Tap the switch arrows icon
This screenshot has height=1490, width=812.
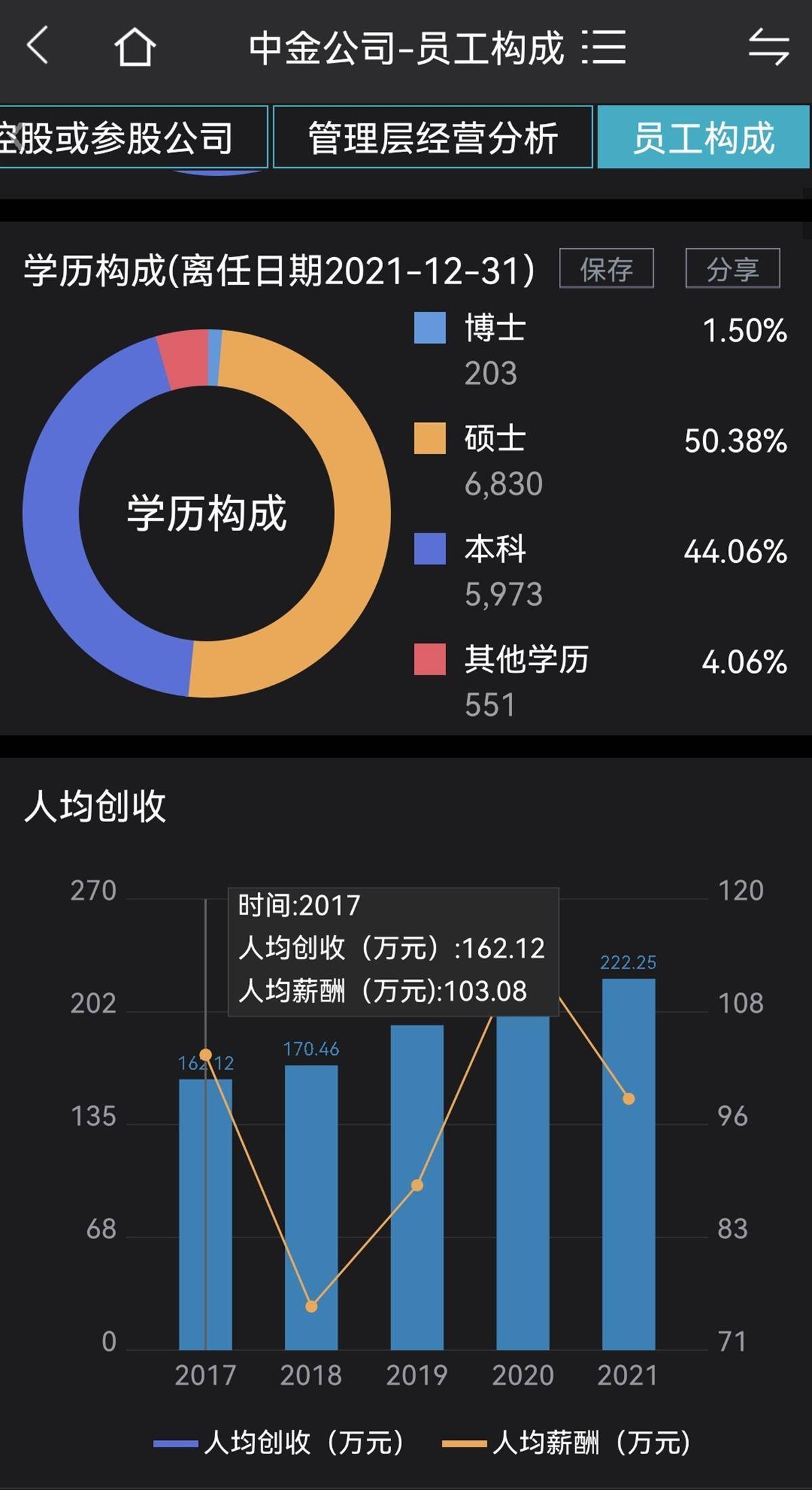[x=769, y=47]
